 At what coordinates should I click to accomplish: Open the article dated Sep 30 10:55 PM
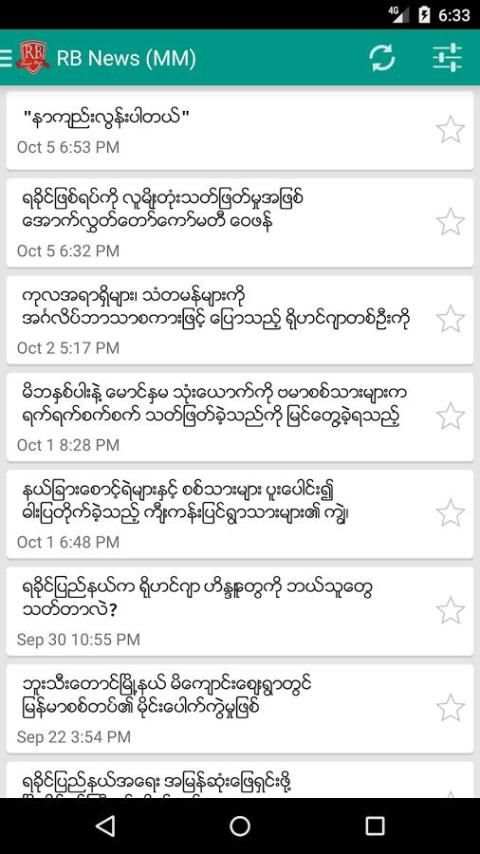point(240,612)
